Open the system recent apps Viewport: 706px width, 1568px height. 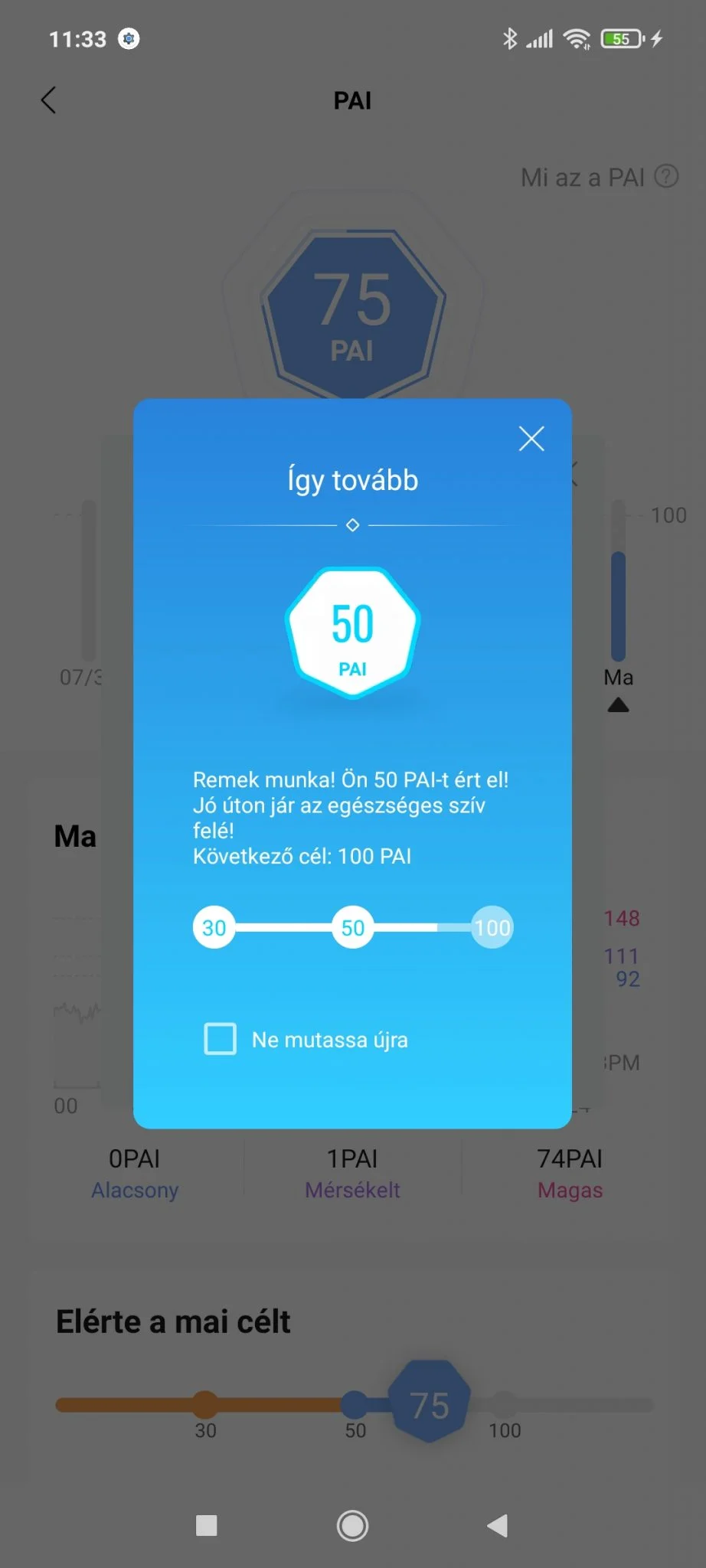coord(206,1526)
